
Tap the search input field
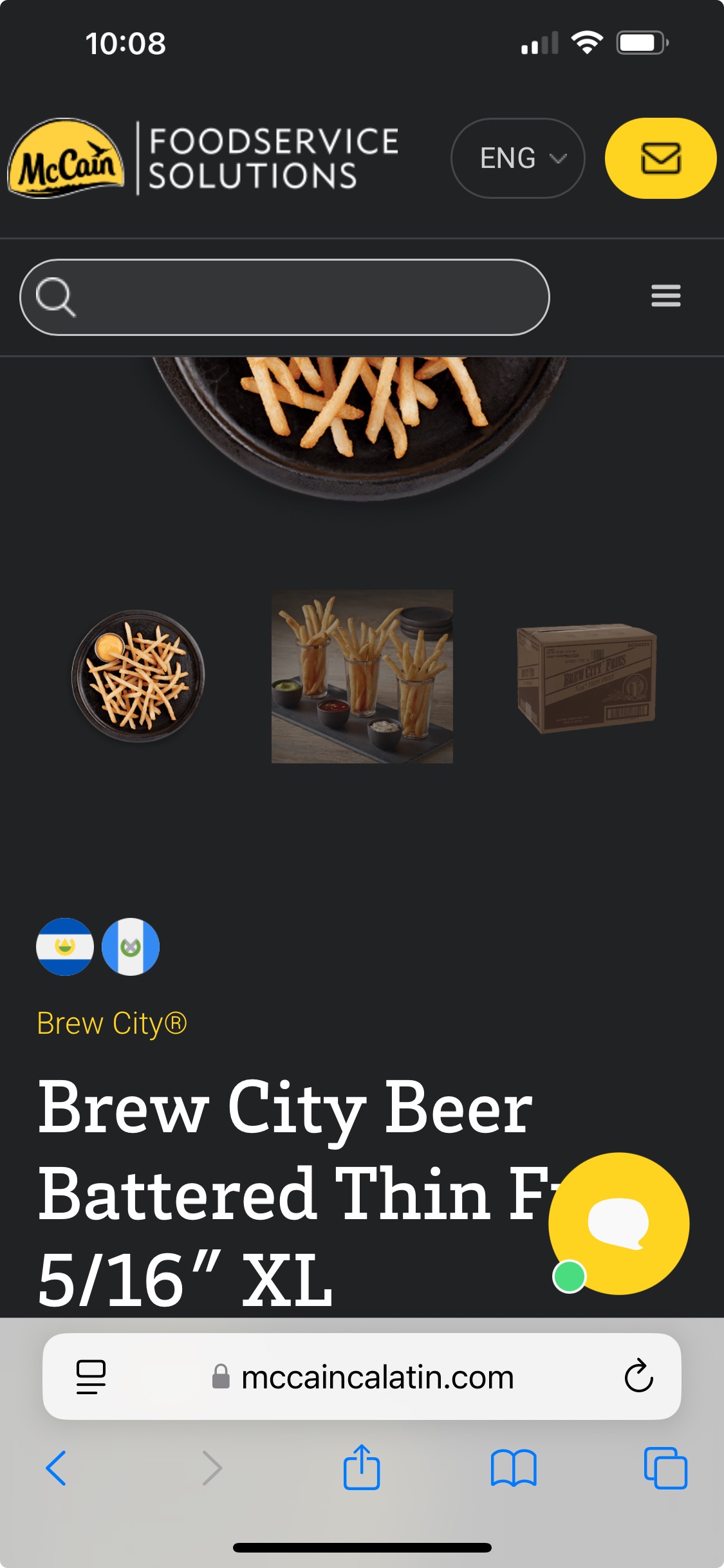click(284, 297)
